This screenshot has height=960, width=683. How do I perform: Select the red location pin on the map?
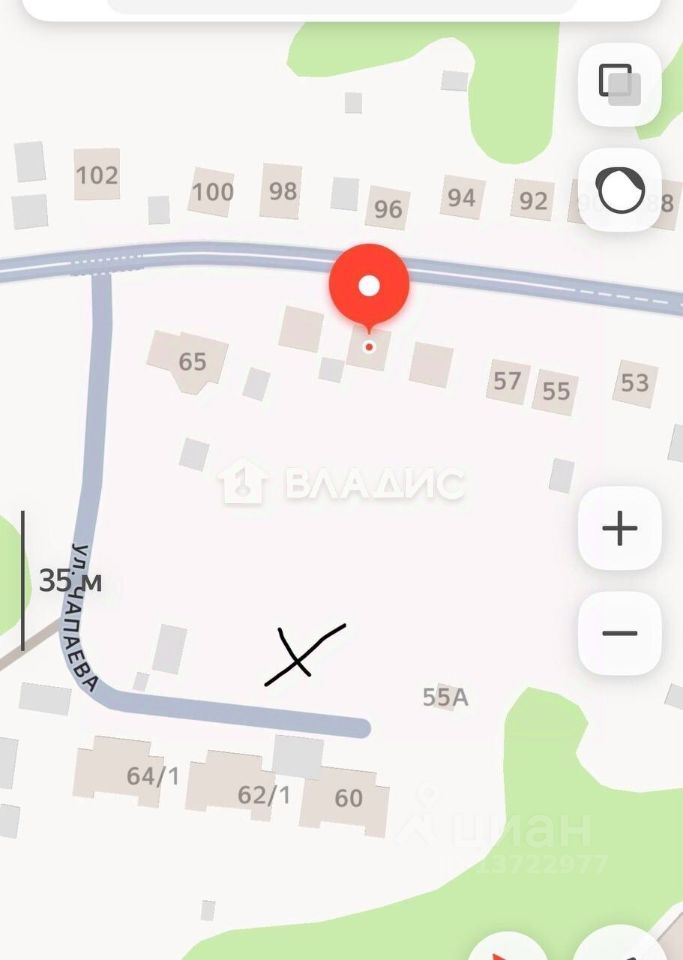point(369,289)
